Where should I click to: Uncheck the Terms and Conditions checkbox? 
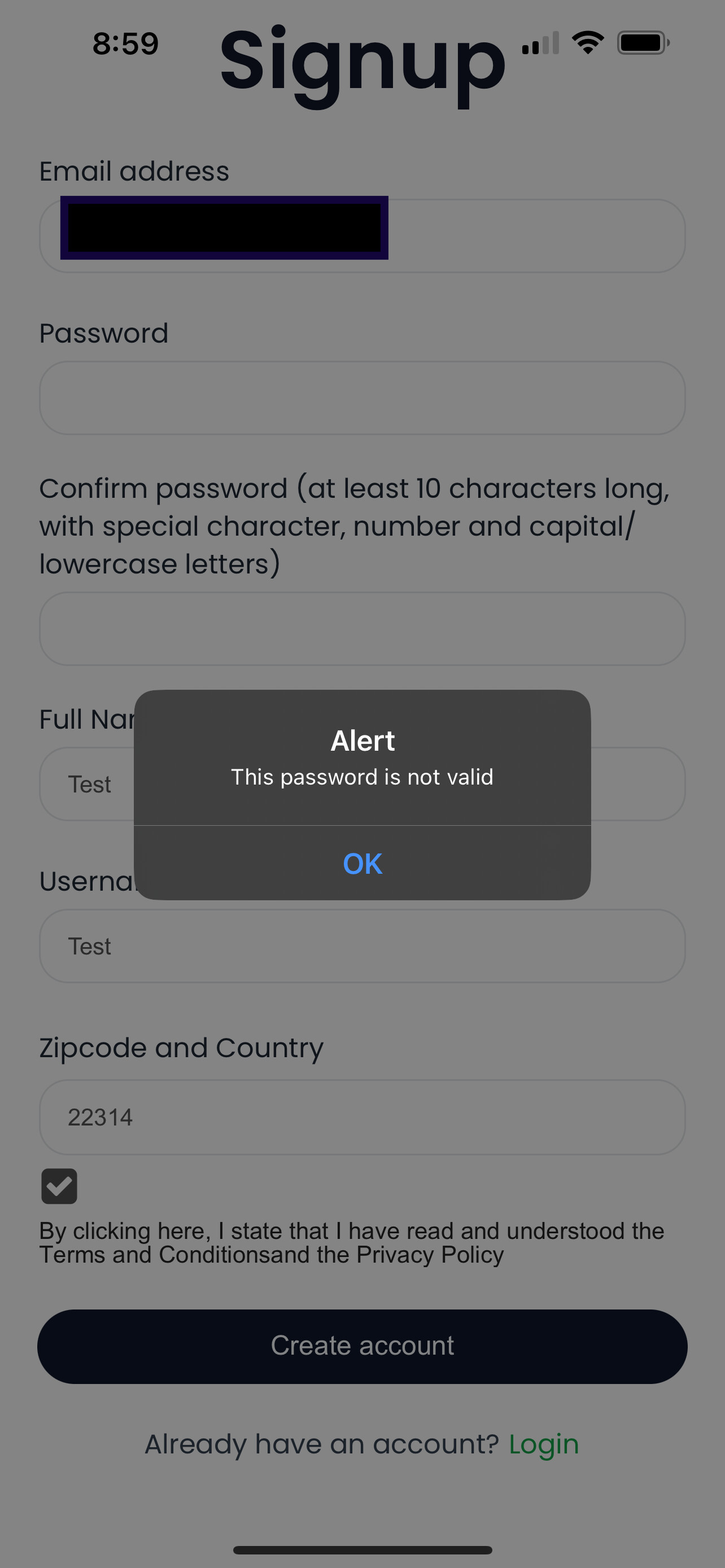point(59,1186)
